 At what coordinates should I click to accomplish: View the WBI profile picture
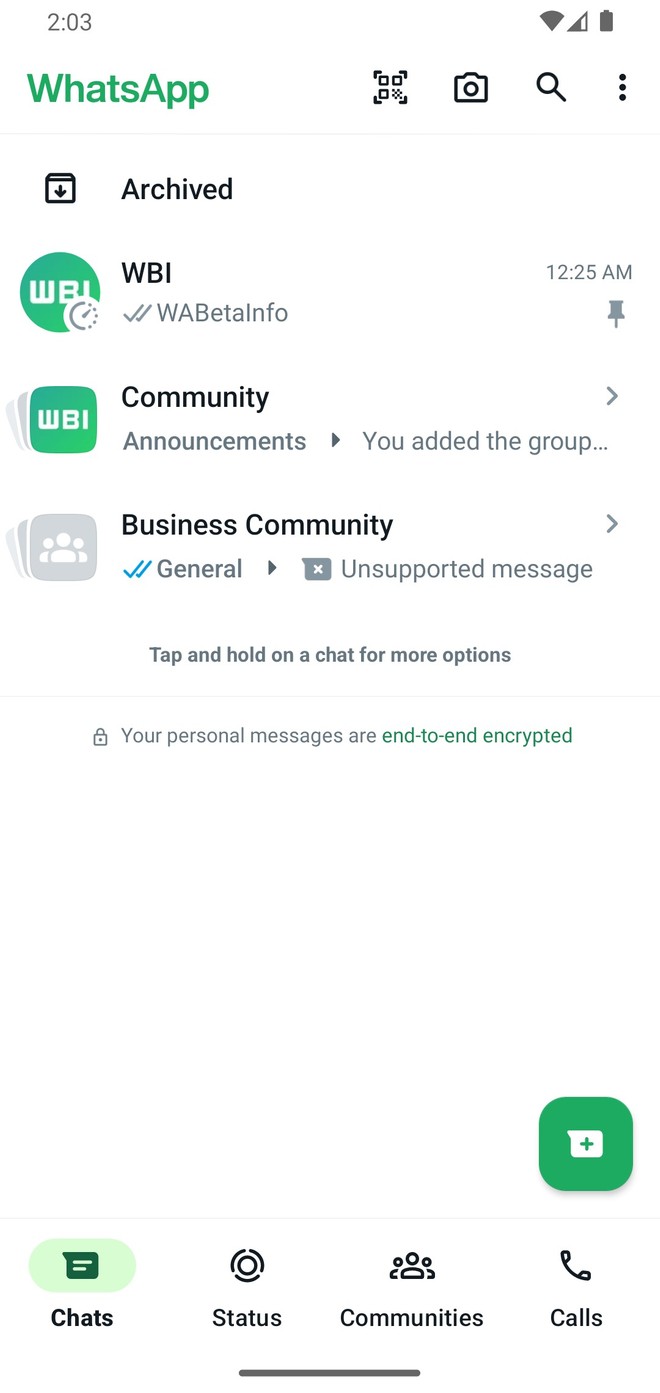pyautogui.click(x=60, y=292)
